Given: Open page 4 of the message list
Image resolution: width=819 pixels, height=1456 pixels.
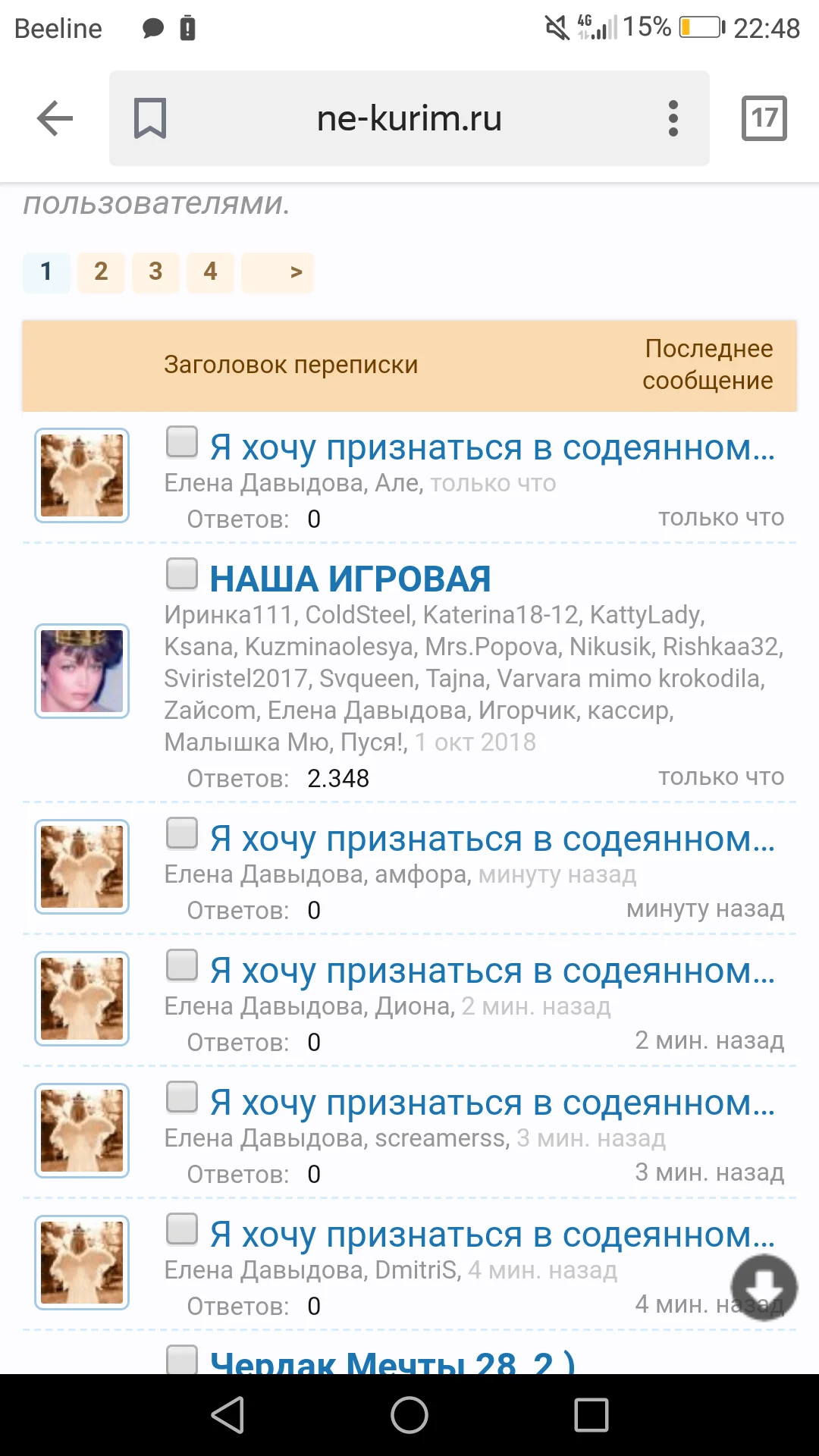Looking at the screenshot, I should click(x=210, y=271).
